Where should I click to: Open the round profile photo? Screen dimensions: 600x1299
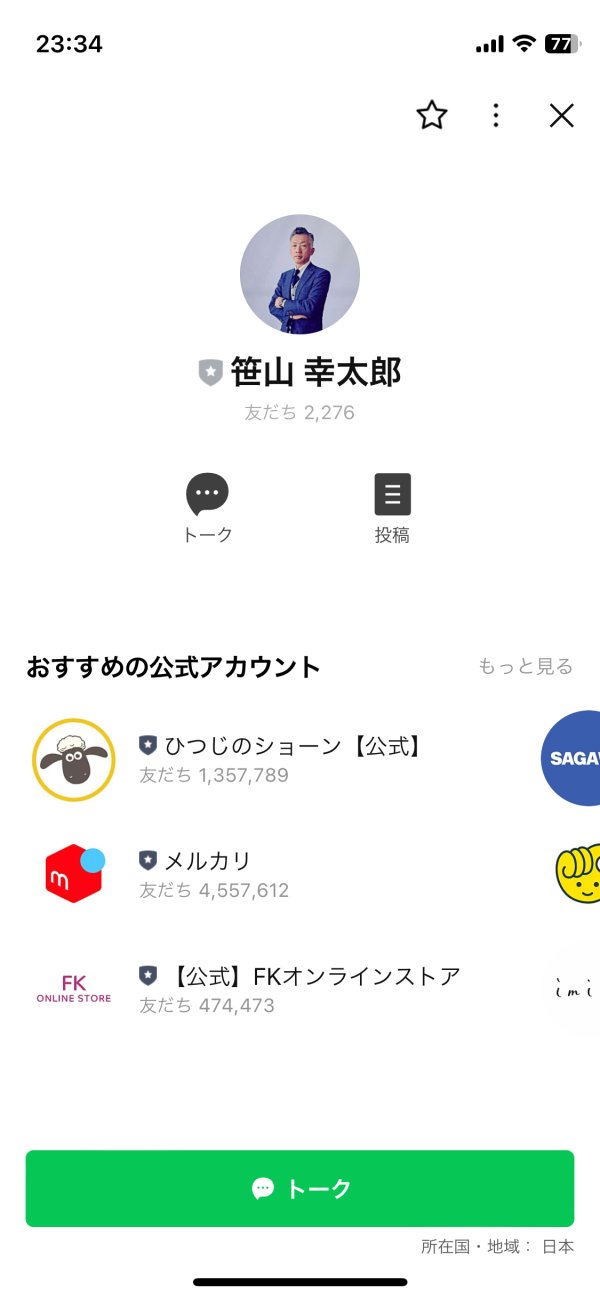[x=300, y=274]
